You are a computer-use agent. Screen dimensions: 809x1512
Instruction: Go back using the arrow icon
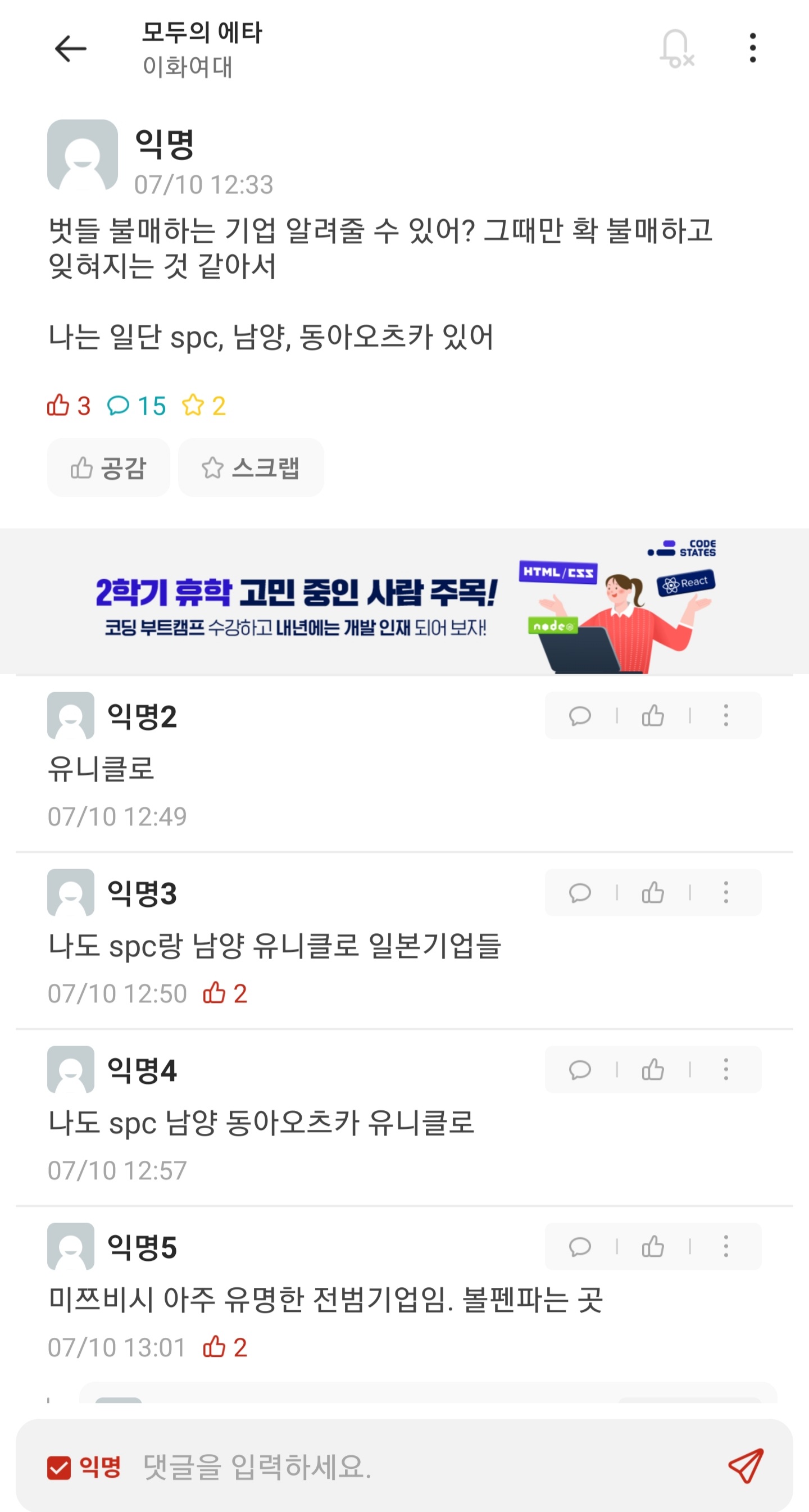(70, 48)
